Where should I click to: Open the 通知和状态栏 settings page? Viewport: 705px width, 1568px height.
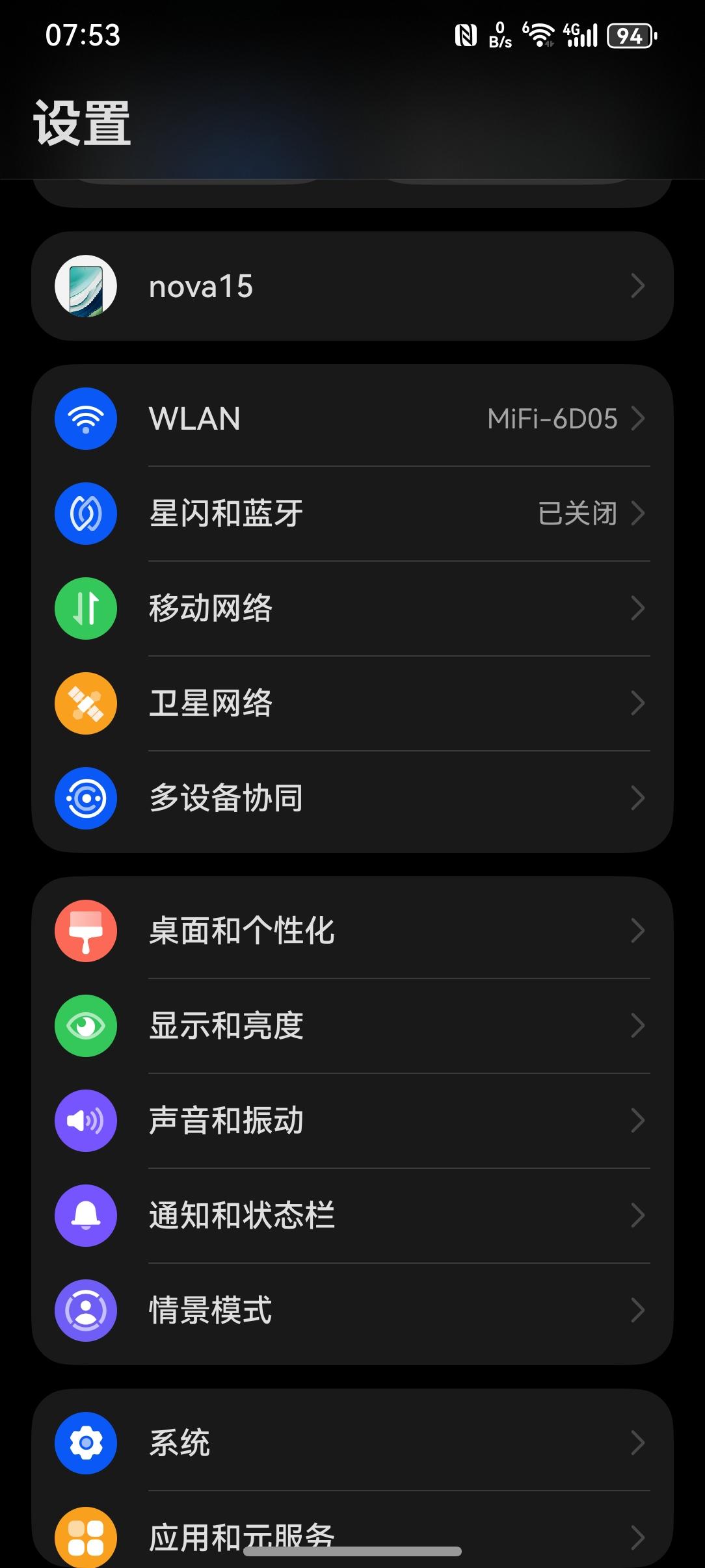[351, 1215]
